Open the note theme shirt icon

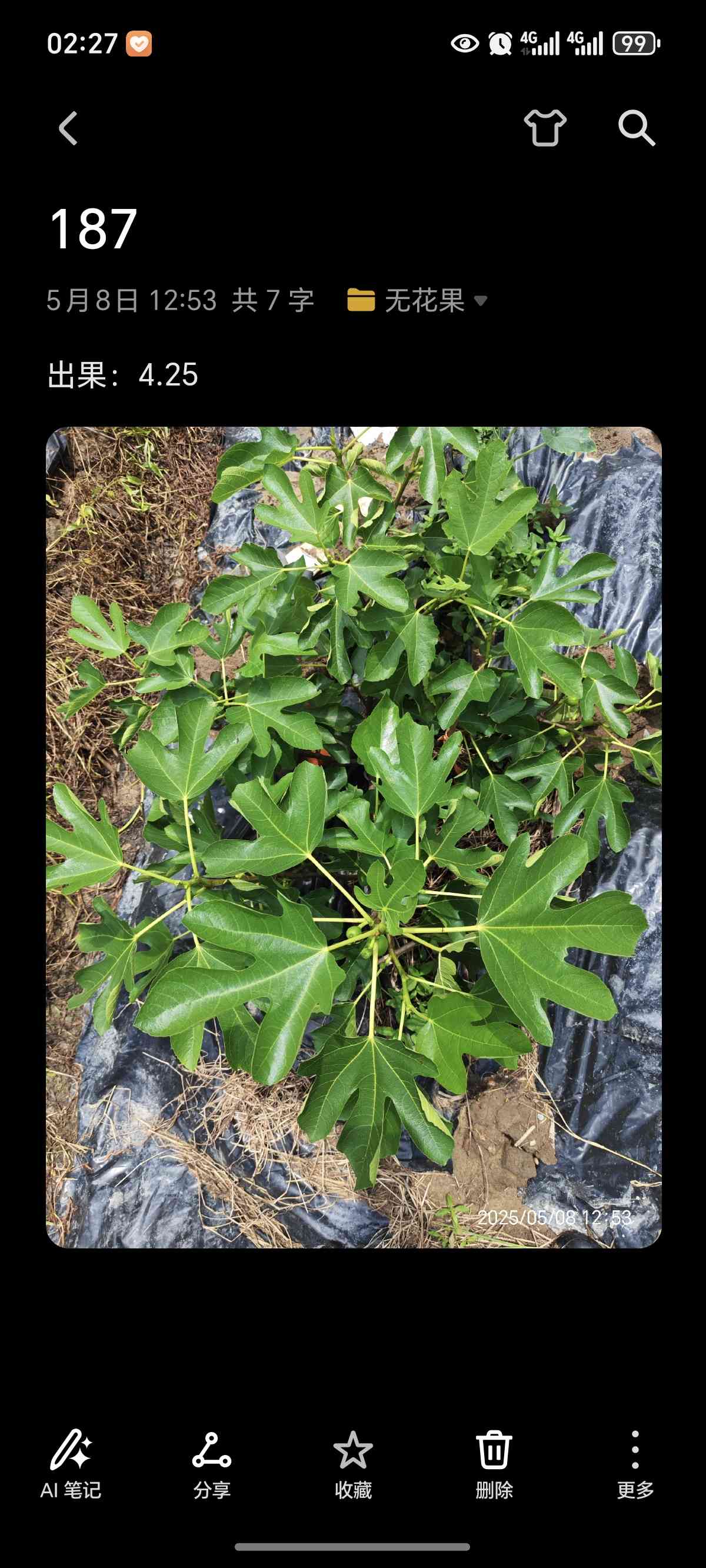pyautogui.click(x=545, y=128)
